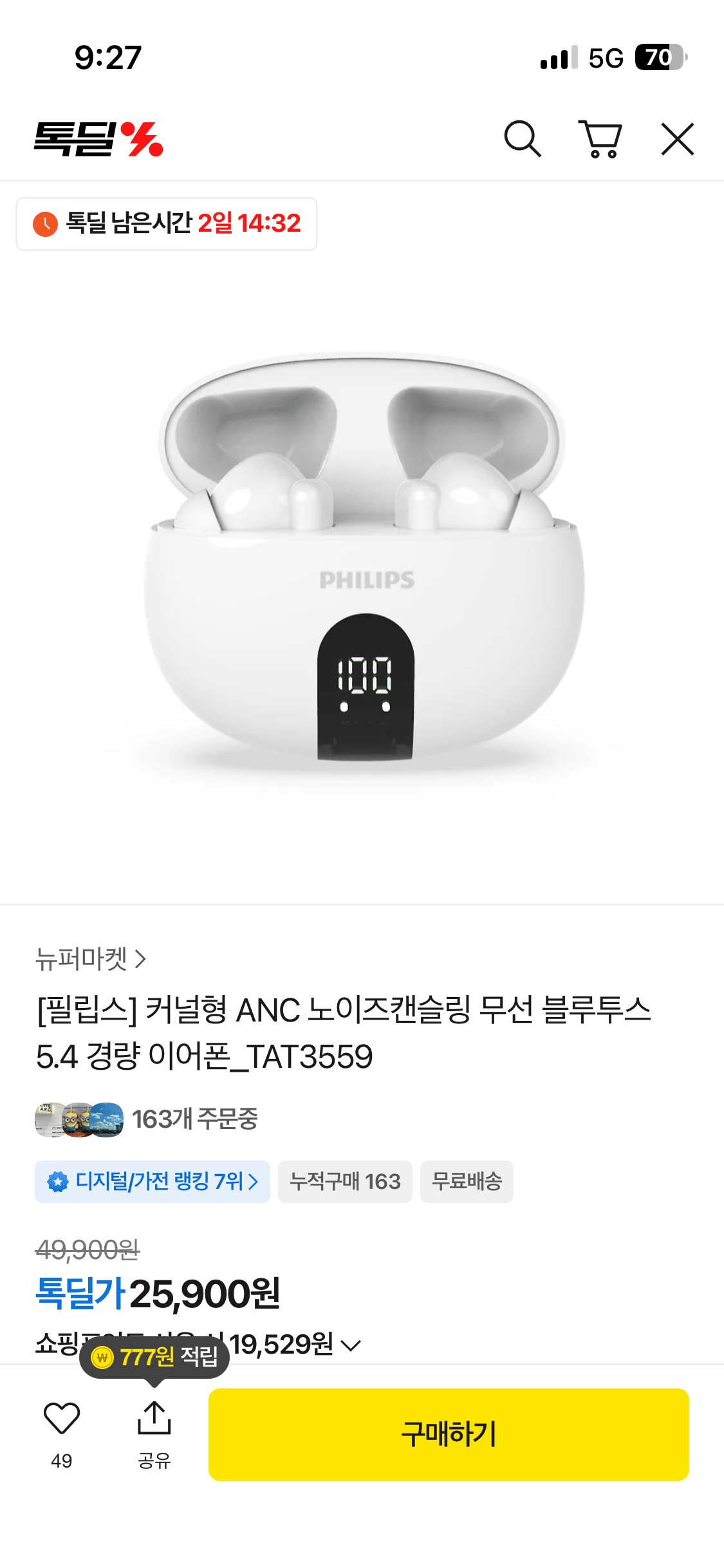Viewport: 724px width, 1568px height.
Task: Tap the battery level indicator showing 70
Action: 658,58
